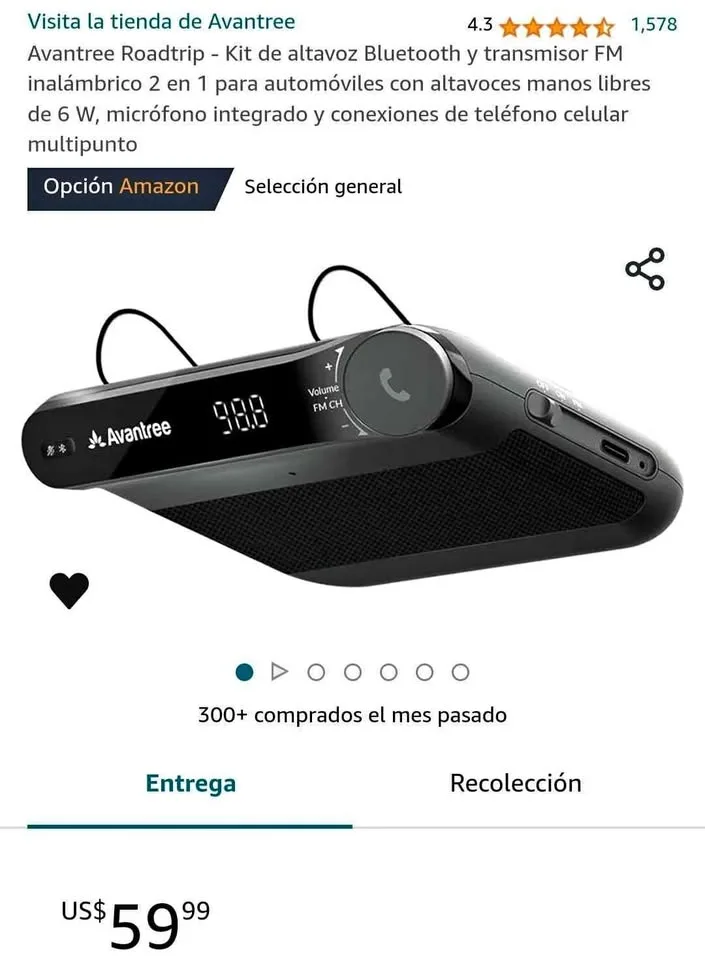
Task: Visit the Avantree store link
Action: [161, 21]
